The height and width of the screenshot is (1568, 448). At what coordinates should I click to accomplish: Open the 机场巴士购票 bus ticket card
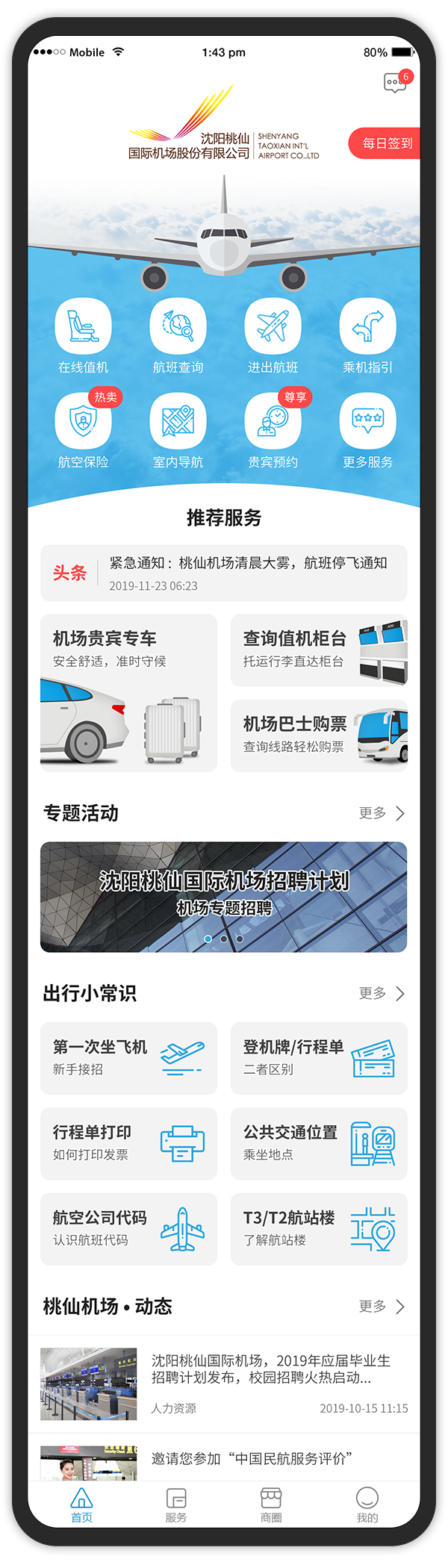(319, 735)
